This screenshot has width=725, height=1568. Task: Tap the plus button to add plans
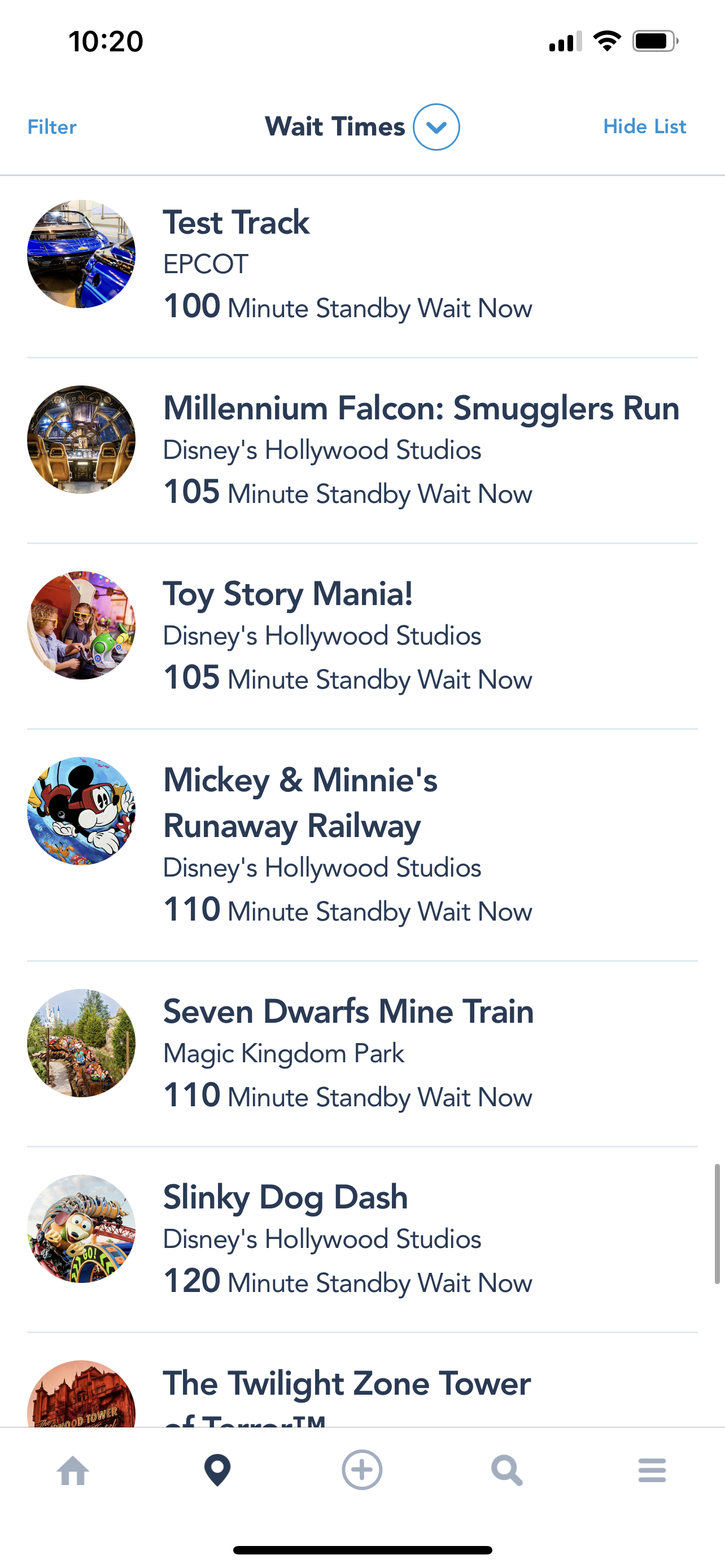click(362, 1470)
